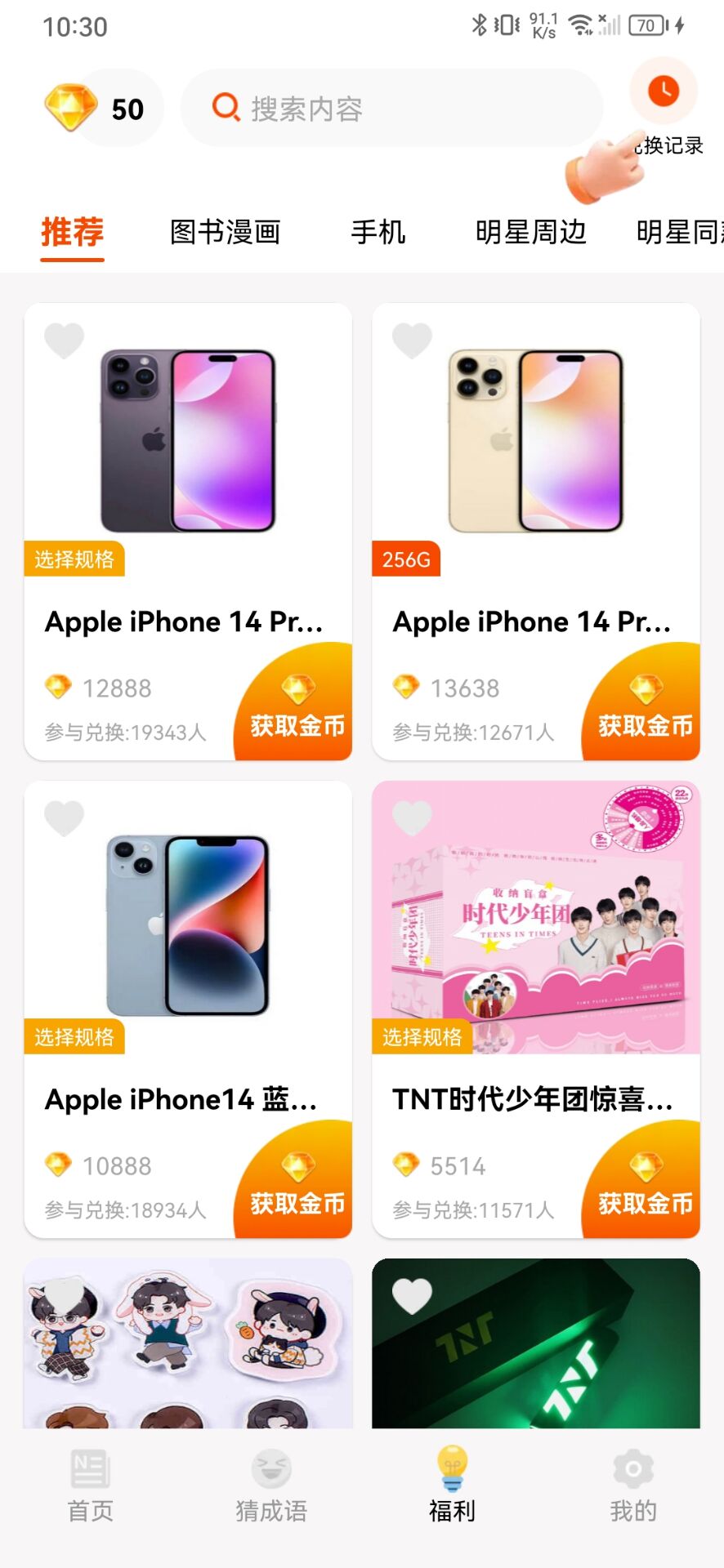This screenshot has width=724, height=1568.
Task: Favorite the green TNT lightstick item
Action: [x=412, y=1296]
